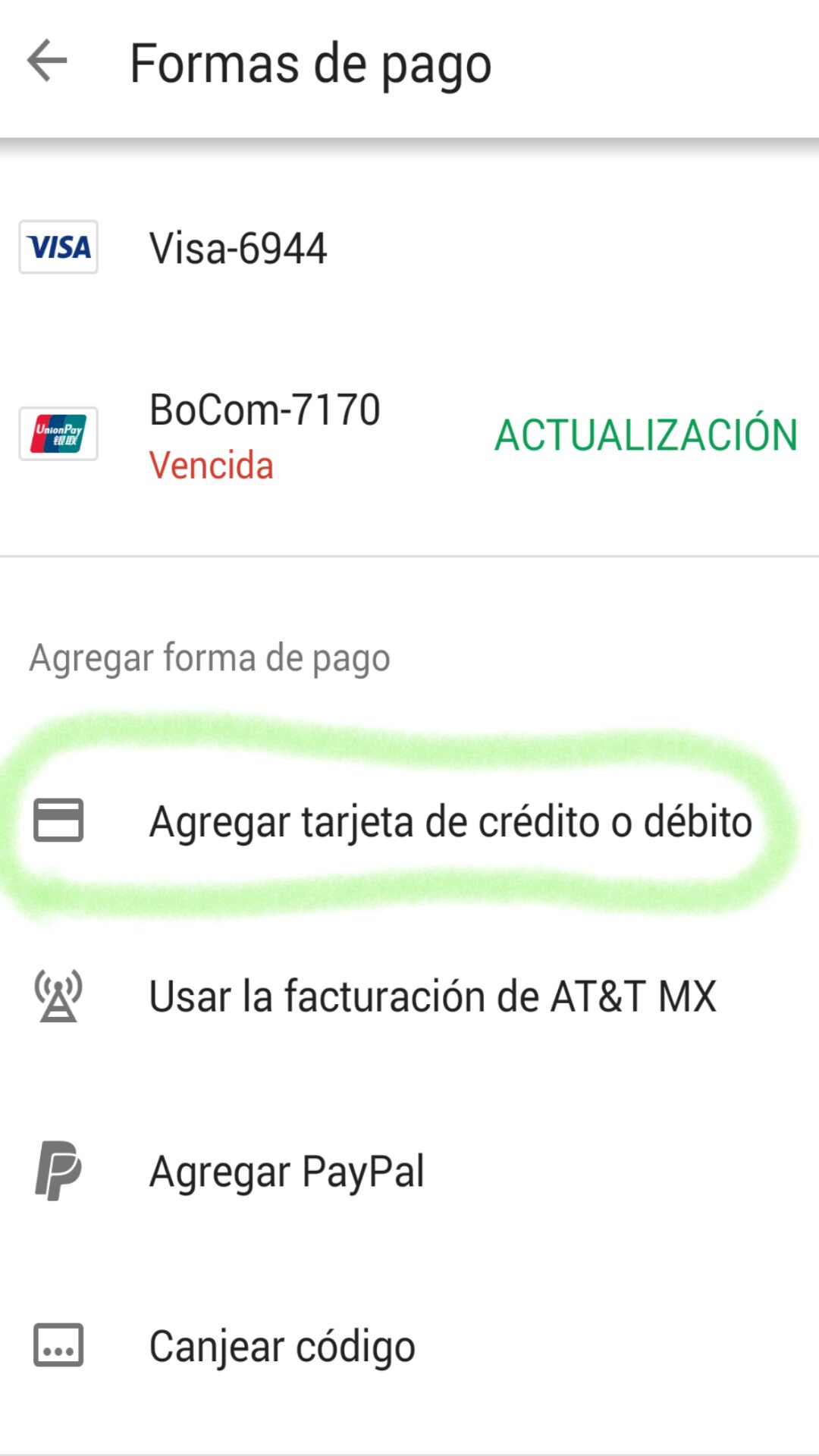Screen dimensions: 819x1456
Task: Select Agregar PayPal option
Action: 287,1169
